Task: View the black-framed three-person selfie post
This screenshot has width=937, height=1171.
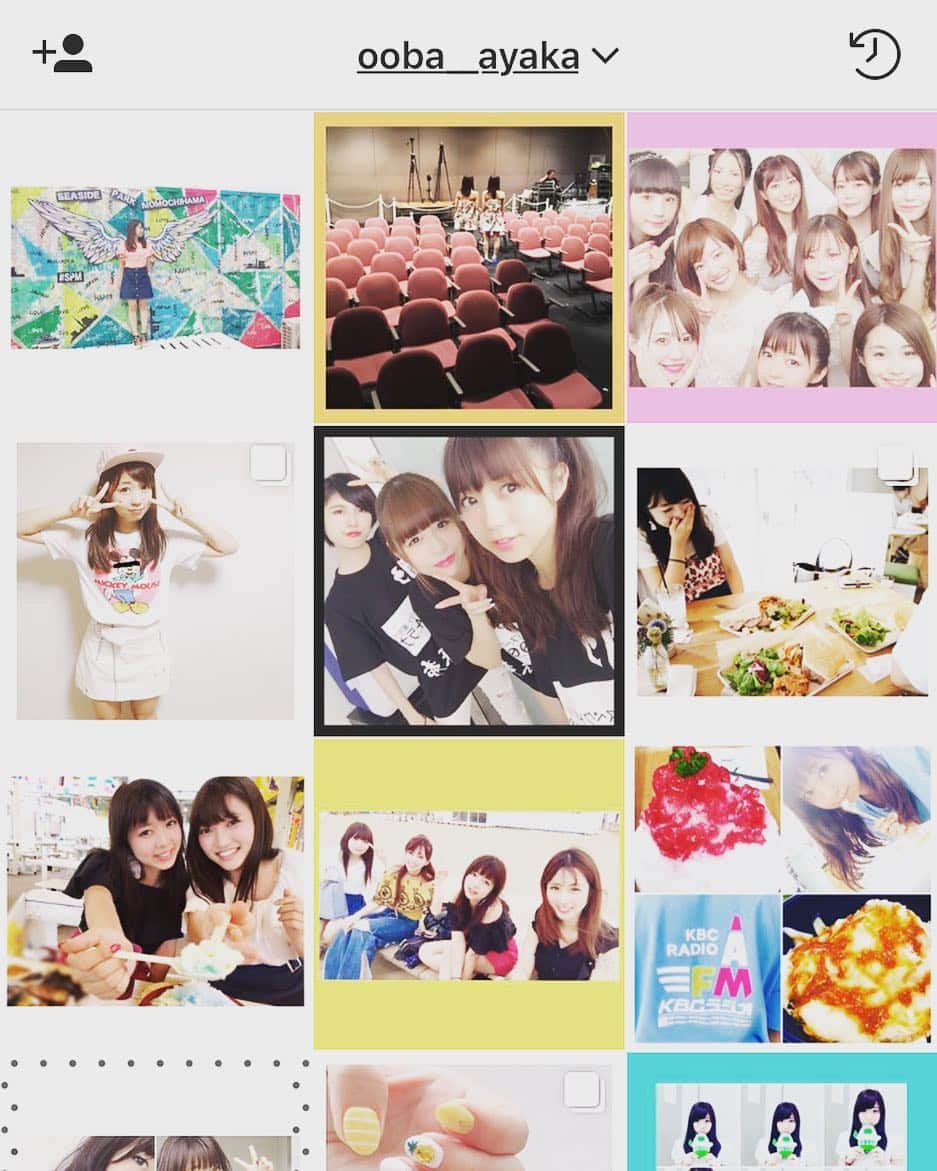Action: tap(468, 580)
